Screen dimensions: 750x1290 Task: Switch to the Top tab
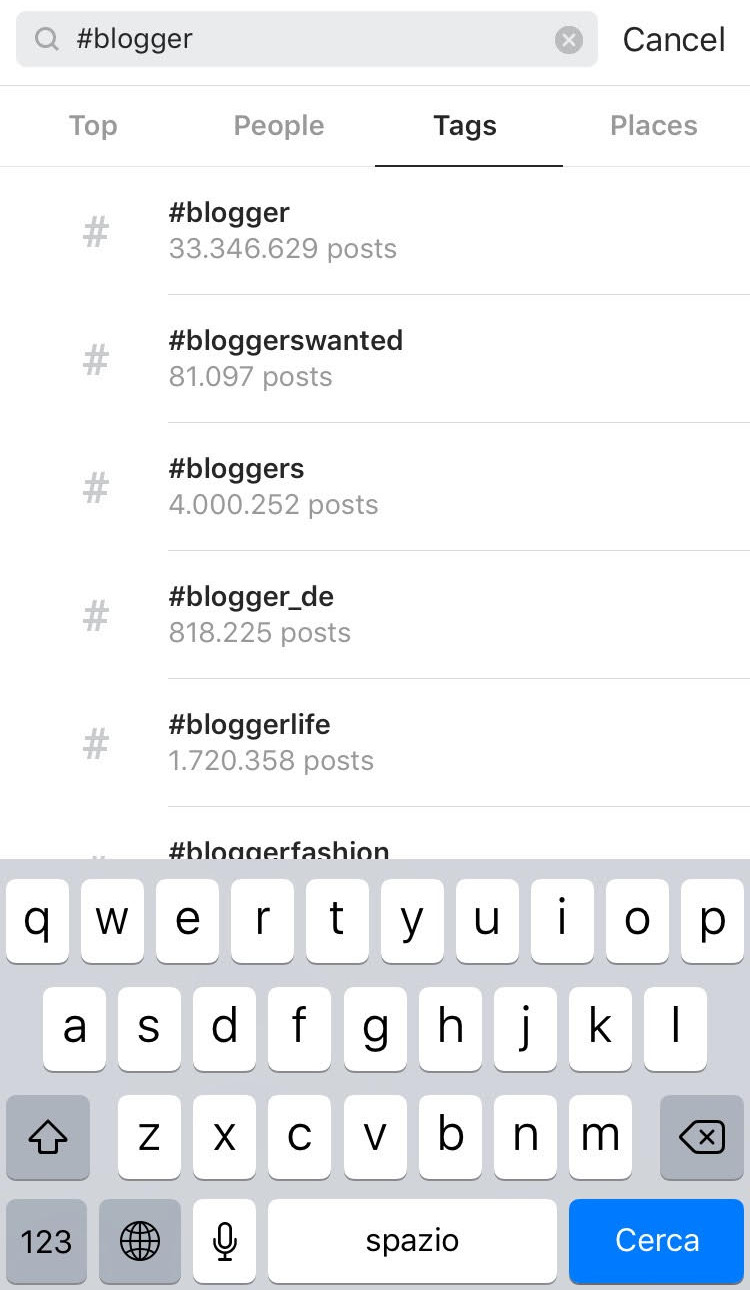tap(93, 126)
